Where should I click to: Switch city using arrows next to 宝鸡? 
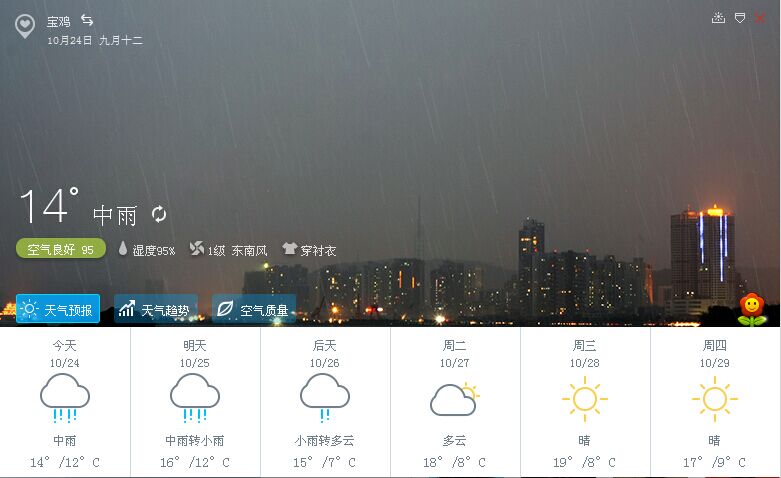87,20
